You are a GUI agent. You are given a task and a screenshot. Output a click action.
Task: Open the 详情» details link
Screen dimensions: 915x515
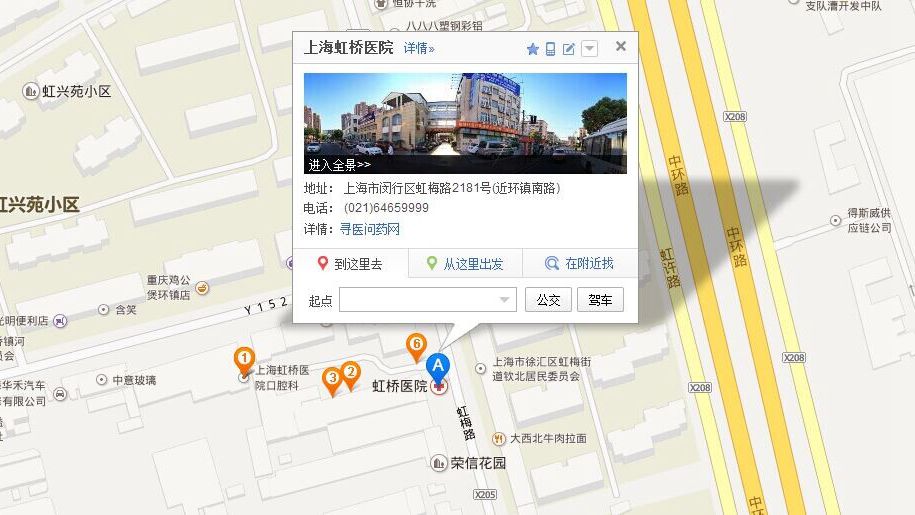[x=419, y=48]
